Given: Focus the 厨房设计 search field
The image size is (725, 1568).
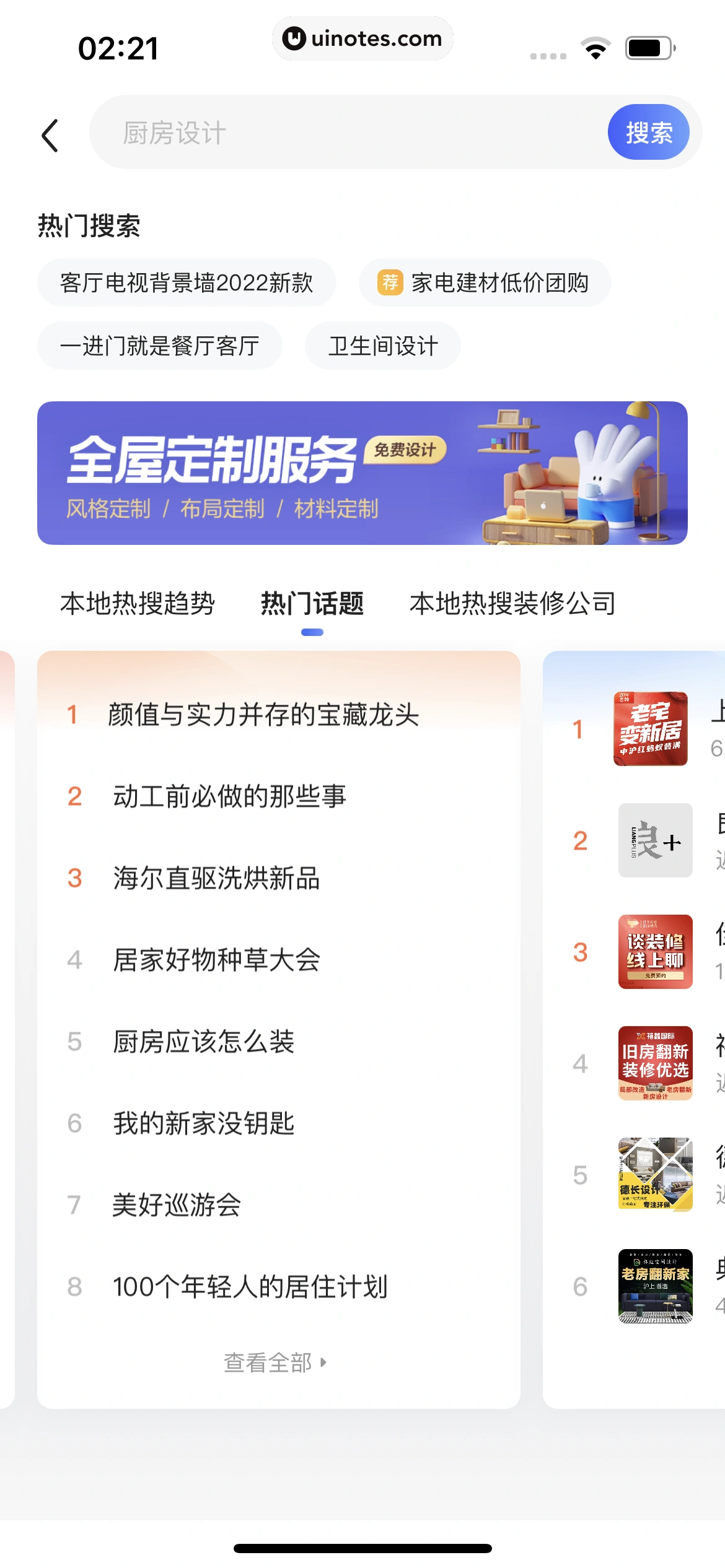Looking at the screenshot, I should tap(347, 133).
